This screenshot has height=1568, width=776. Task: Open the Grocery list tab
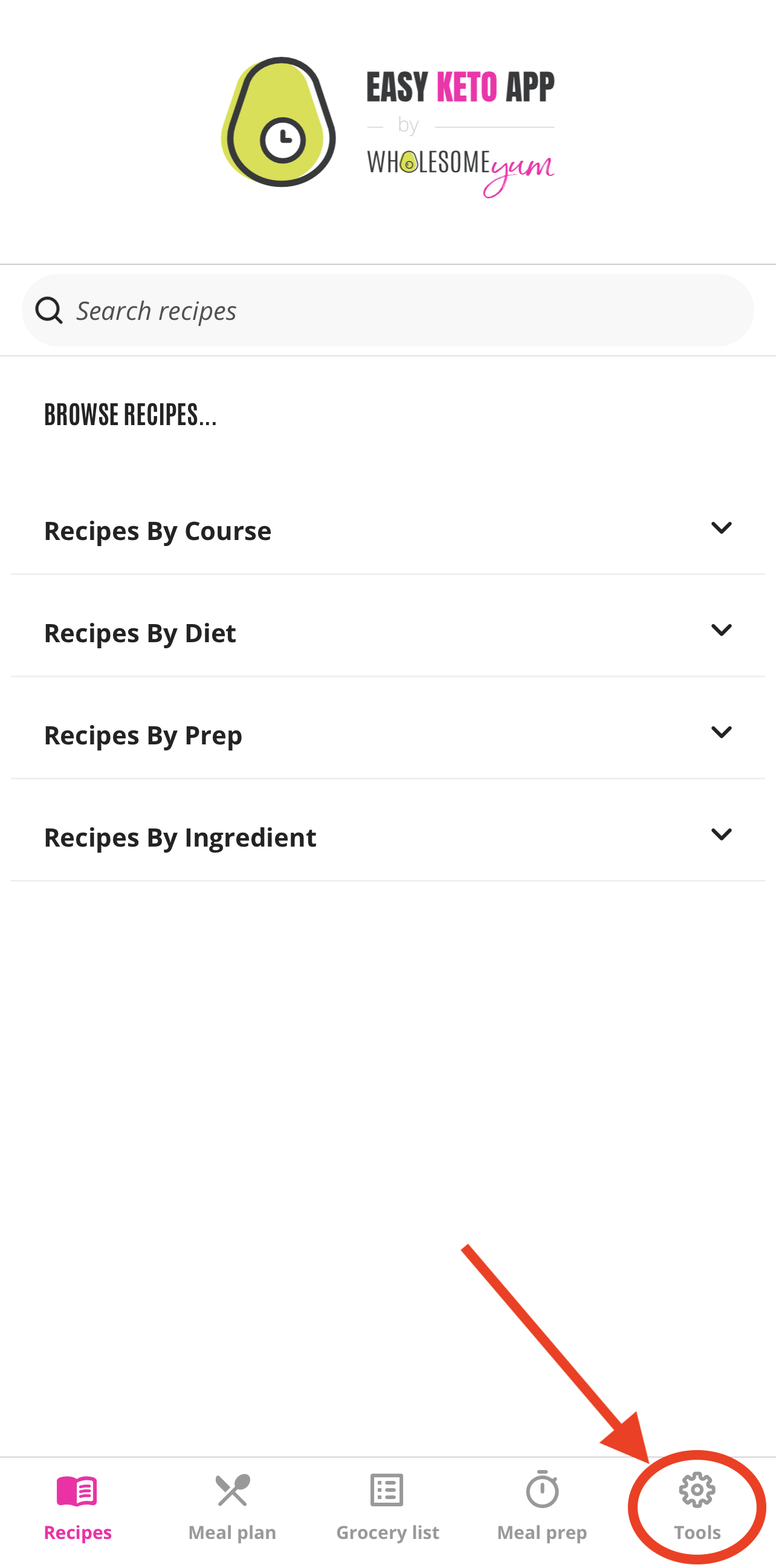pyautogui.click(x=387, y=1507)
